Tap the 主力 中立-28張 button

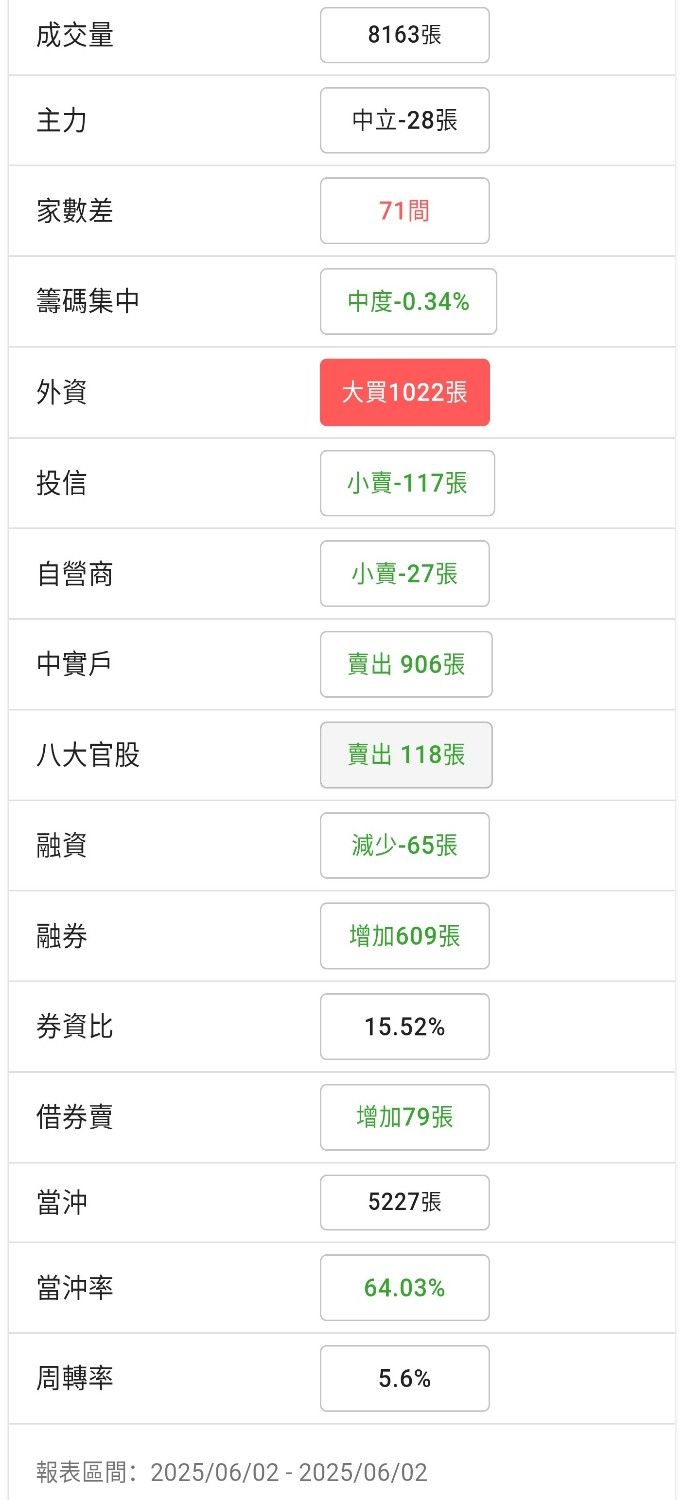tap(404, 120)
